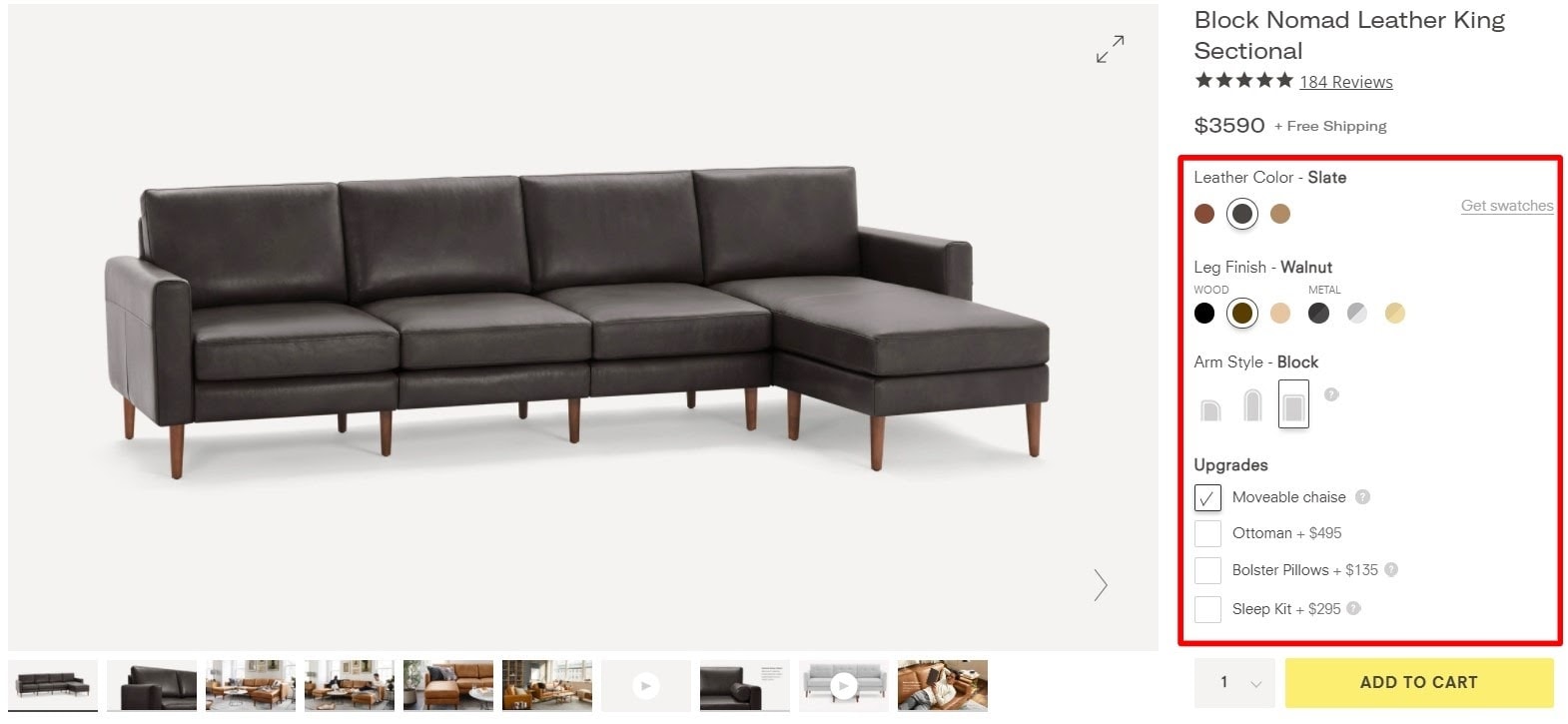Select the silver metal leg finish

coord(1356,314)
